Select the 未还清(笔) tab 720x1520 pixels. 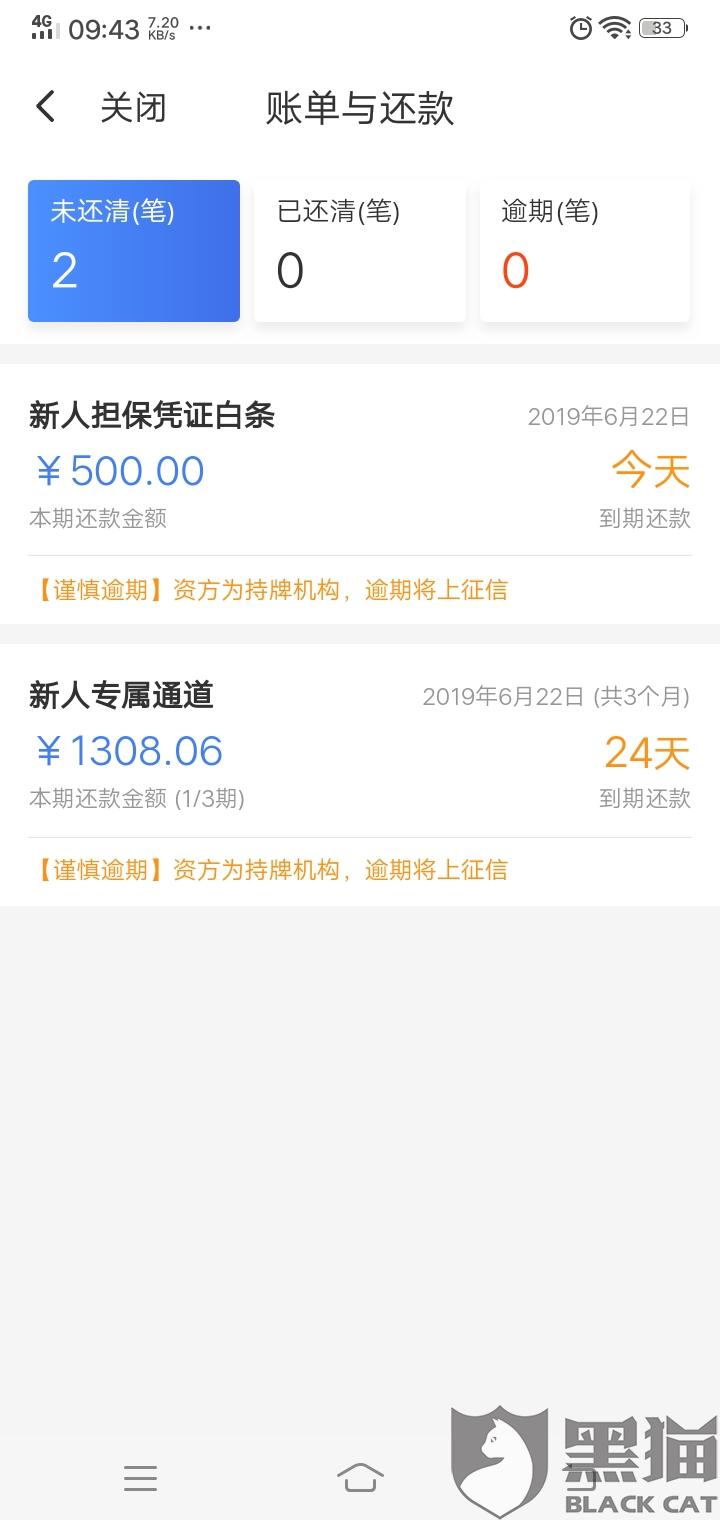134,251
